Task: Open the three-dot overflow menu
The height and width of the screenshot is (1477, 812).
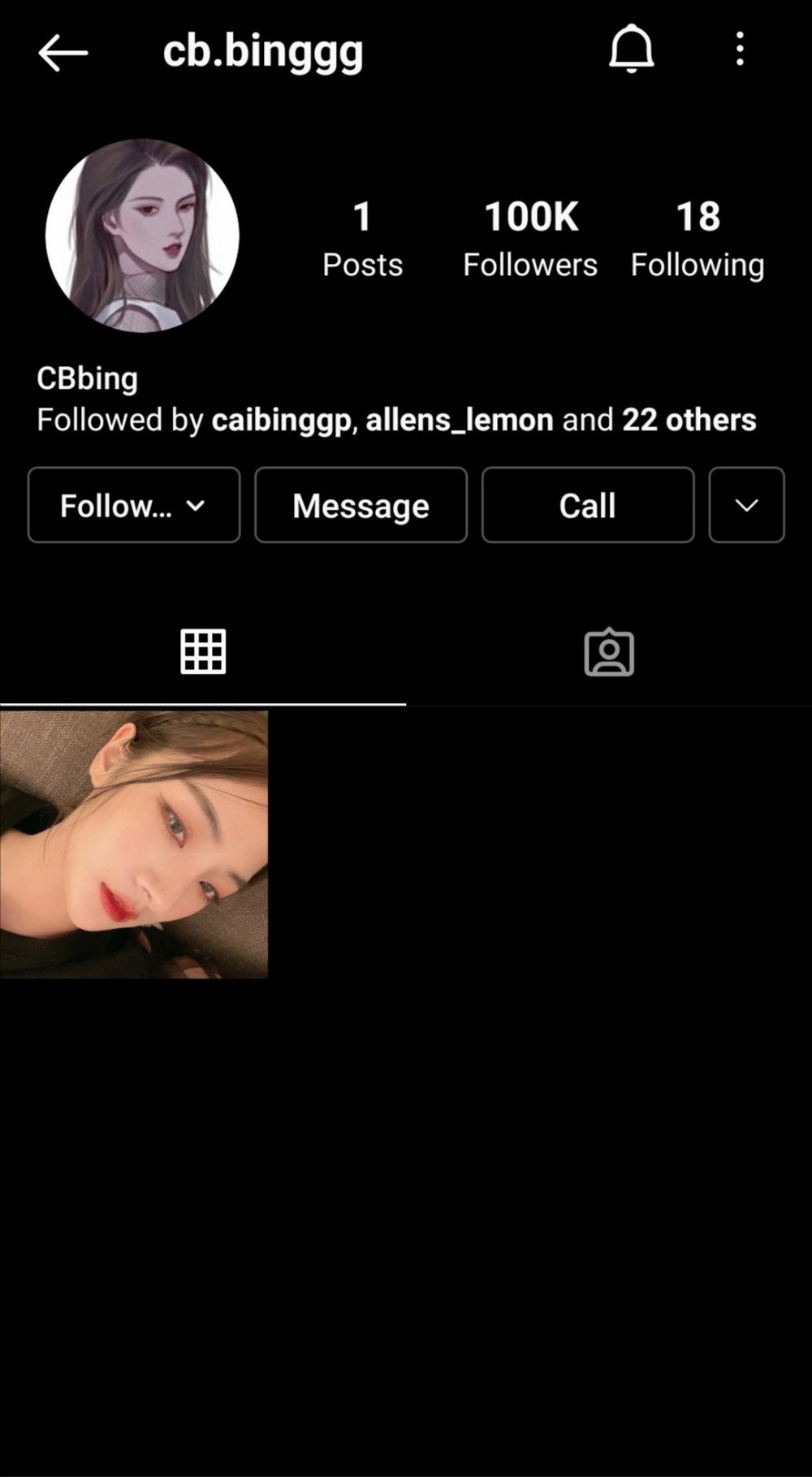Action: click(739, 50)
